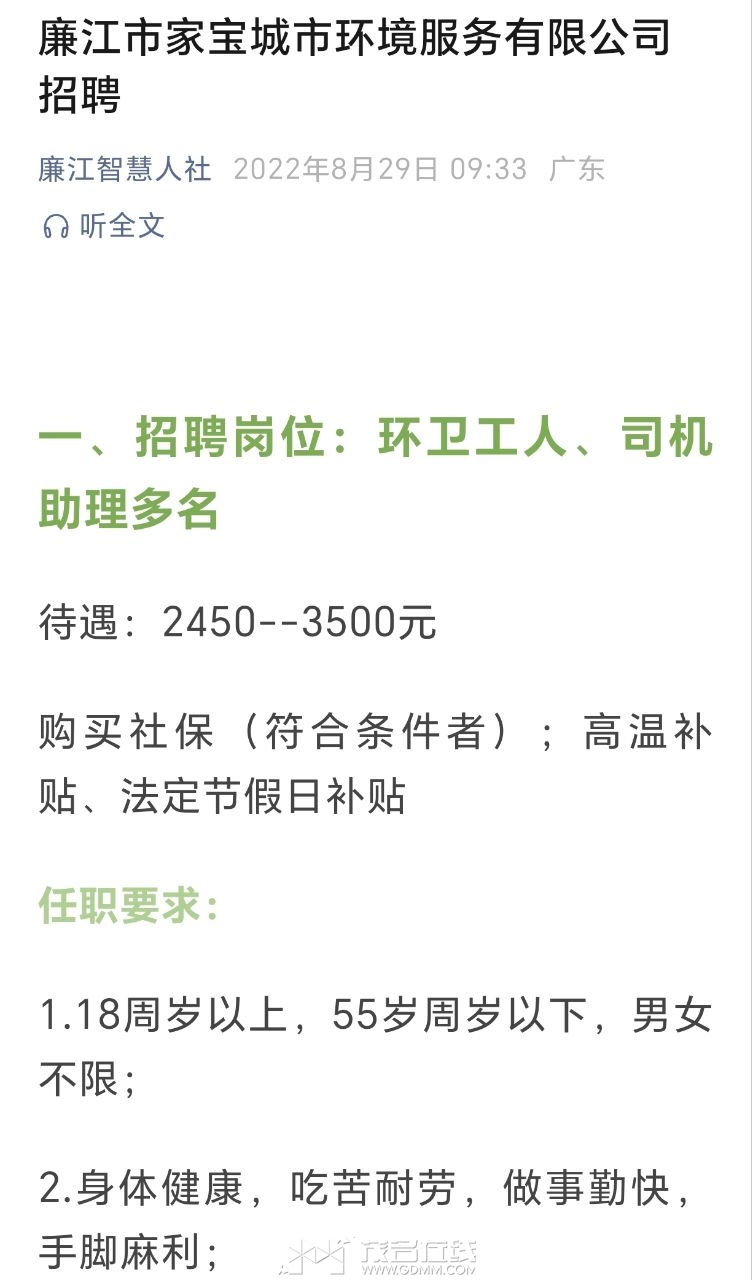The image size is (752, 1280).
Task: Listen to the full article with 听全文
Action: (104, 226)
